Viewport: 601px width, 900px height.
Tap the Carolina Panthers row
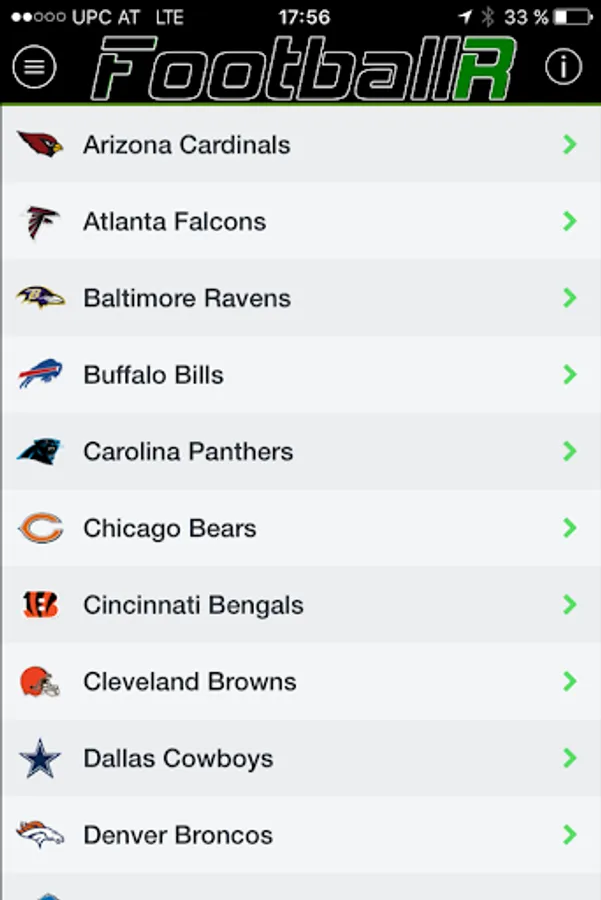point(301,451)
